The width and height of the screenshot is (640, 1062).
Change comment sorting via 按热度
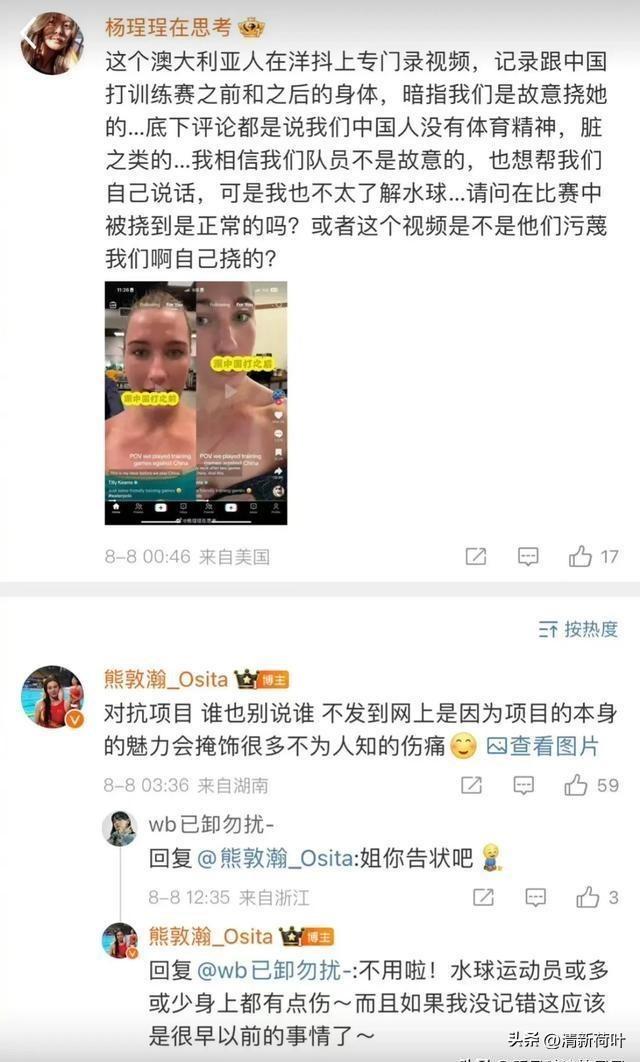[x=578, y=629]
